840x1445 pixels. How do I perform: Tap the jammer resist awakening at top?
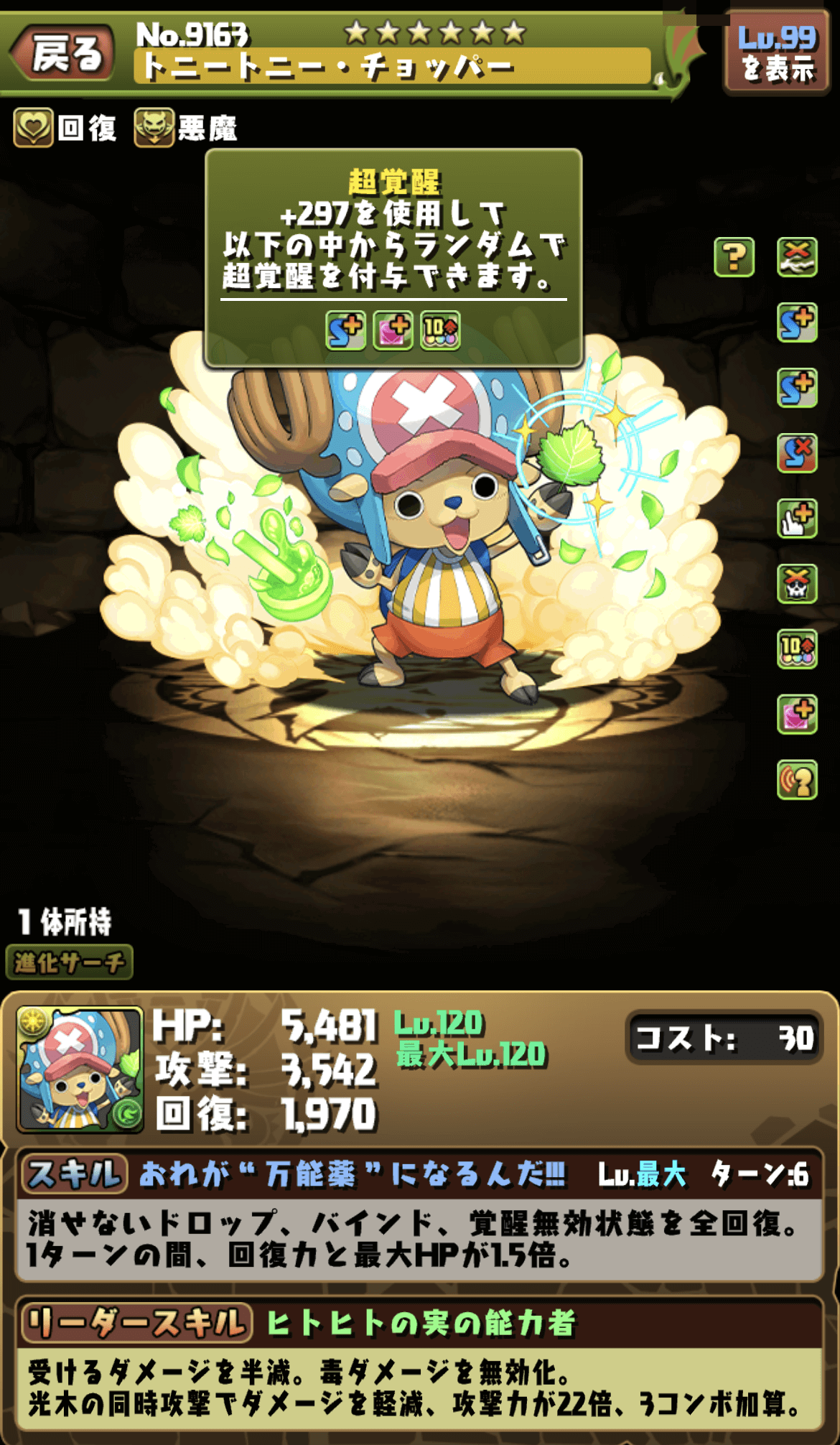click(797, 257)
